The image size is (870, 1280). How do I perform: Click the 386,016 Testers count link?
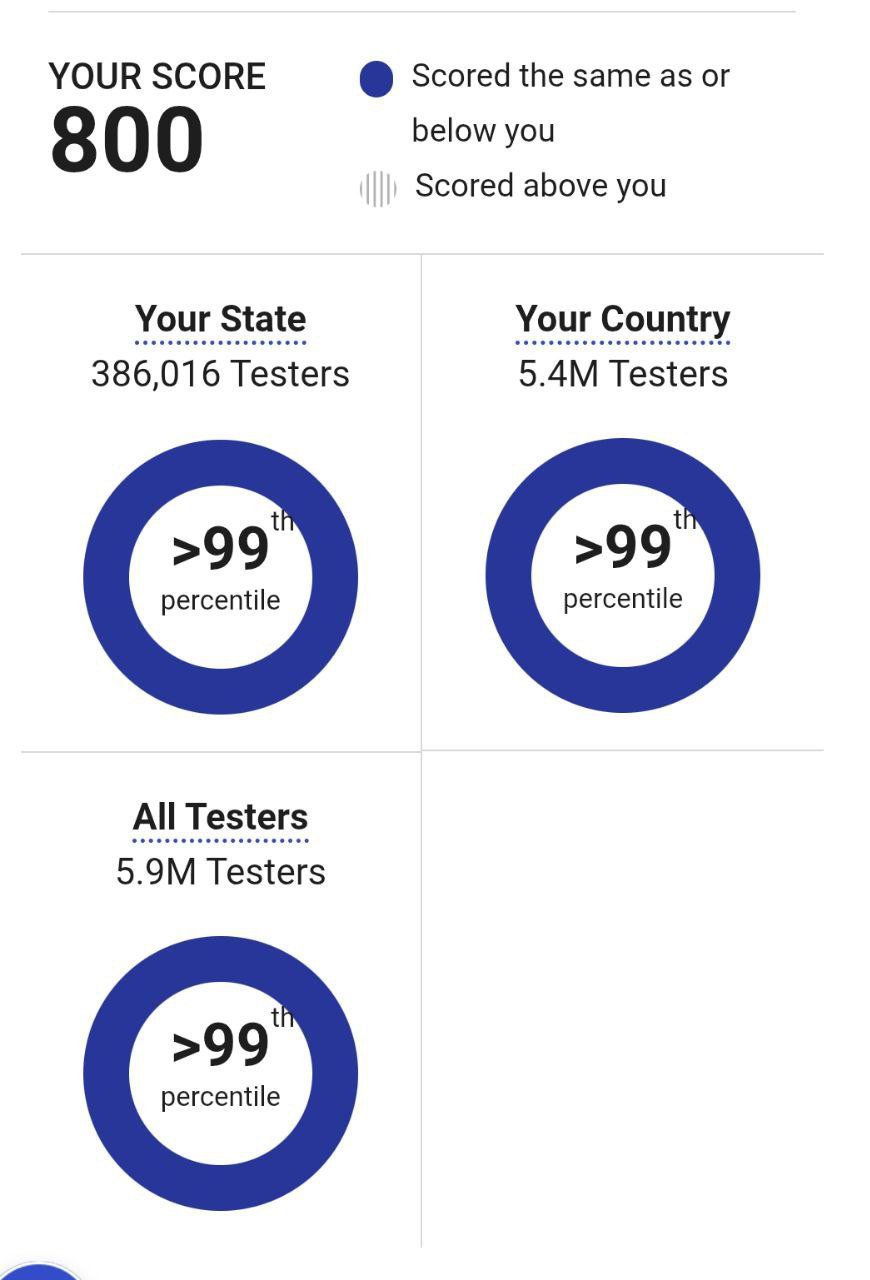(x=220, y=374)
